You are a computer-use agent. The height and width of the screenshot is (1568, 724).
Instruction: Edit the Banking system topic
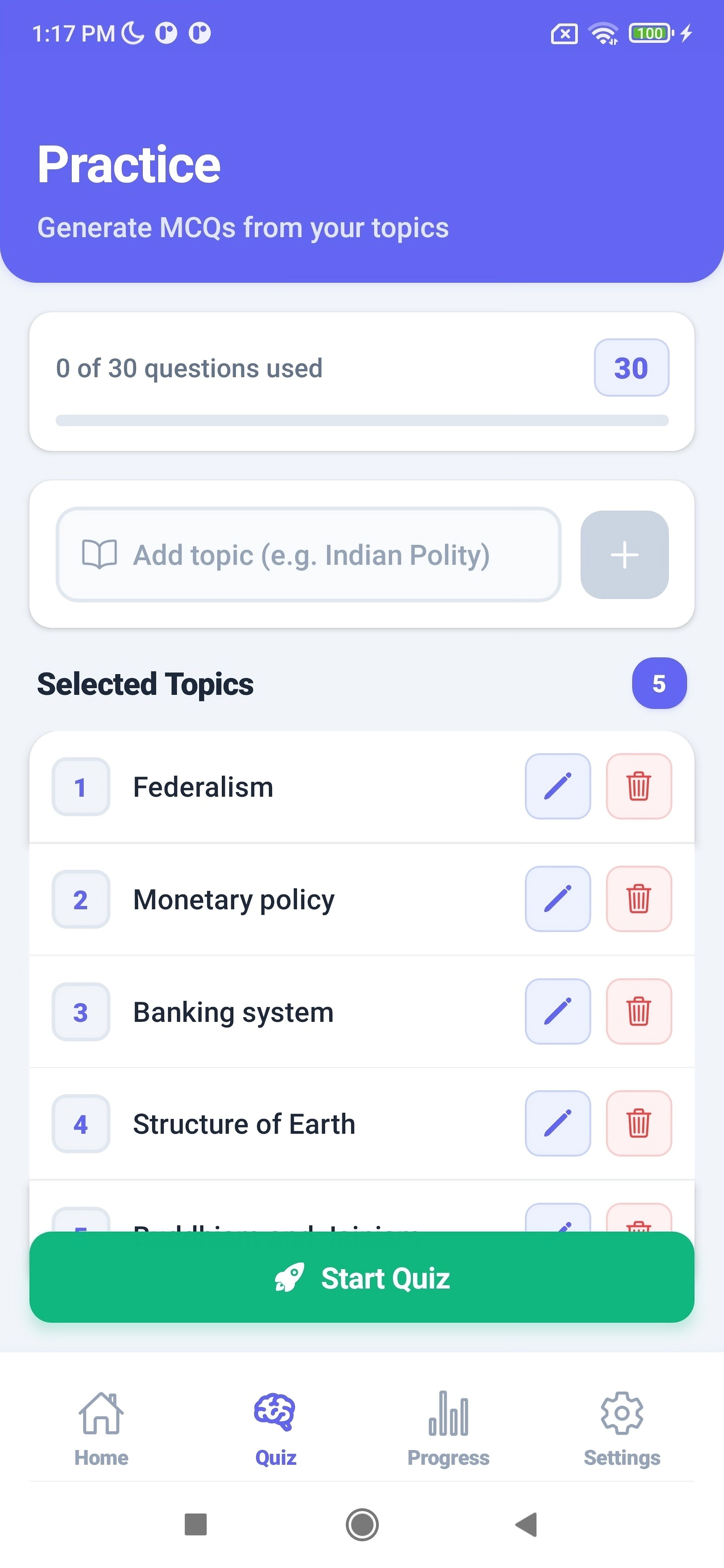point(557,1011)
